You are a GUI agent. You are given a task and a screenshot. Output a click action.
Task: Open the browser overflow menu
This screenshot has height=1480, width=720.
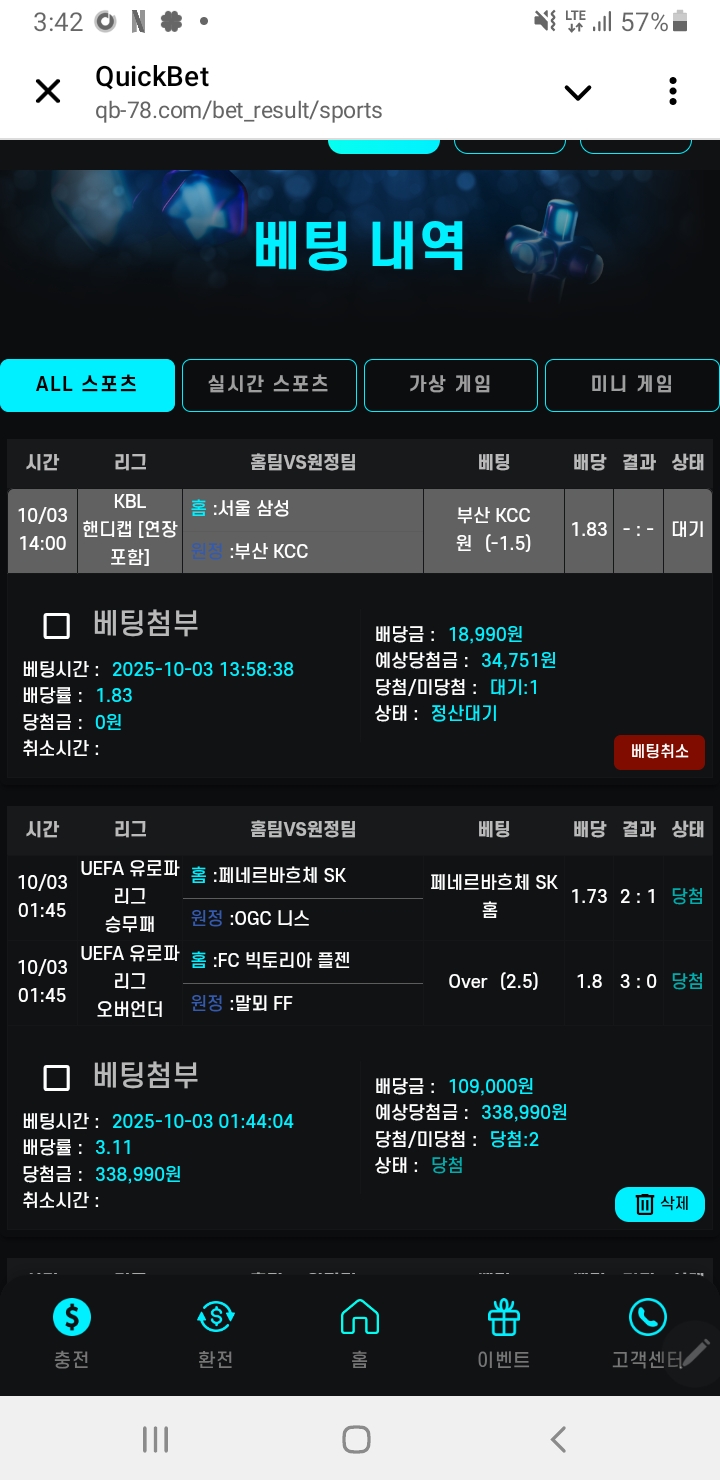[673, 92]
